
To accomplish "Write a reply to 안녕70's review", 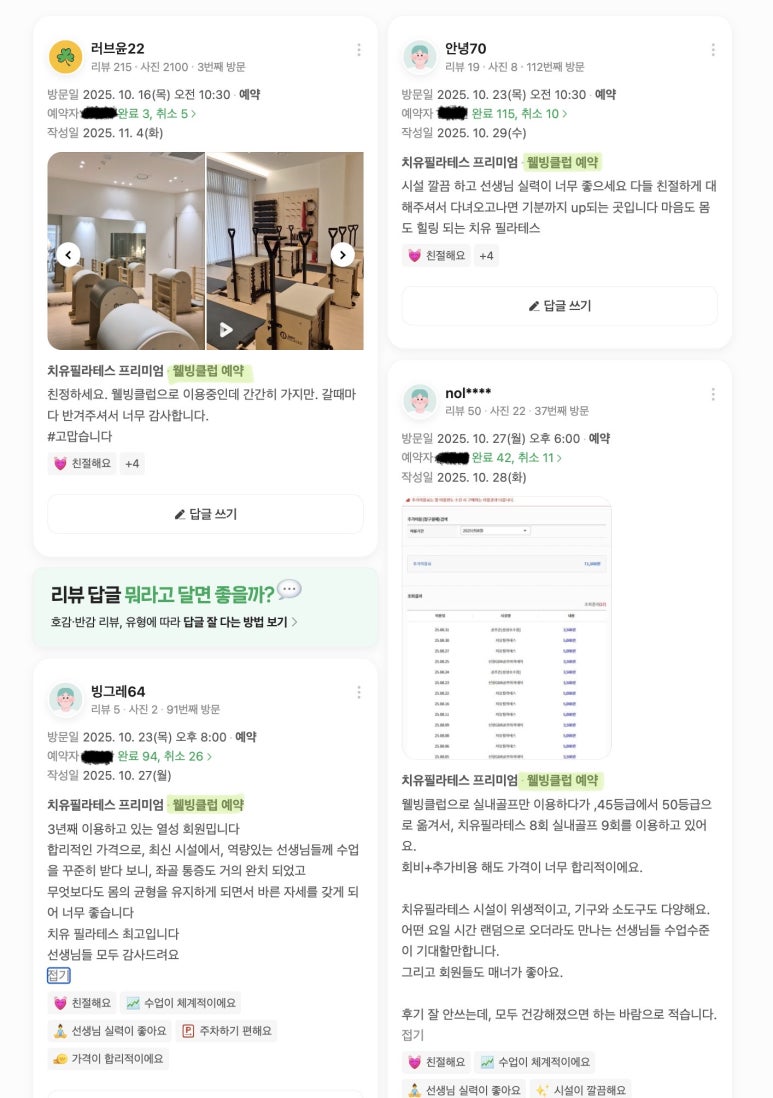I will point(559,306).
